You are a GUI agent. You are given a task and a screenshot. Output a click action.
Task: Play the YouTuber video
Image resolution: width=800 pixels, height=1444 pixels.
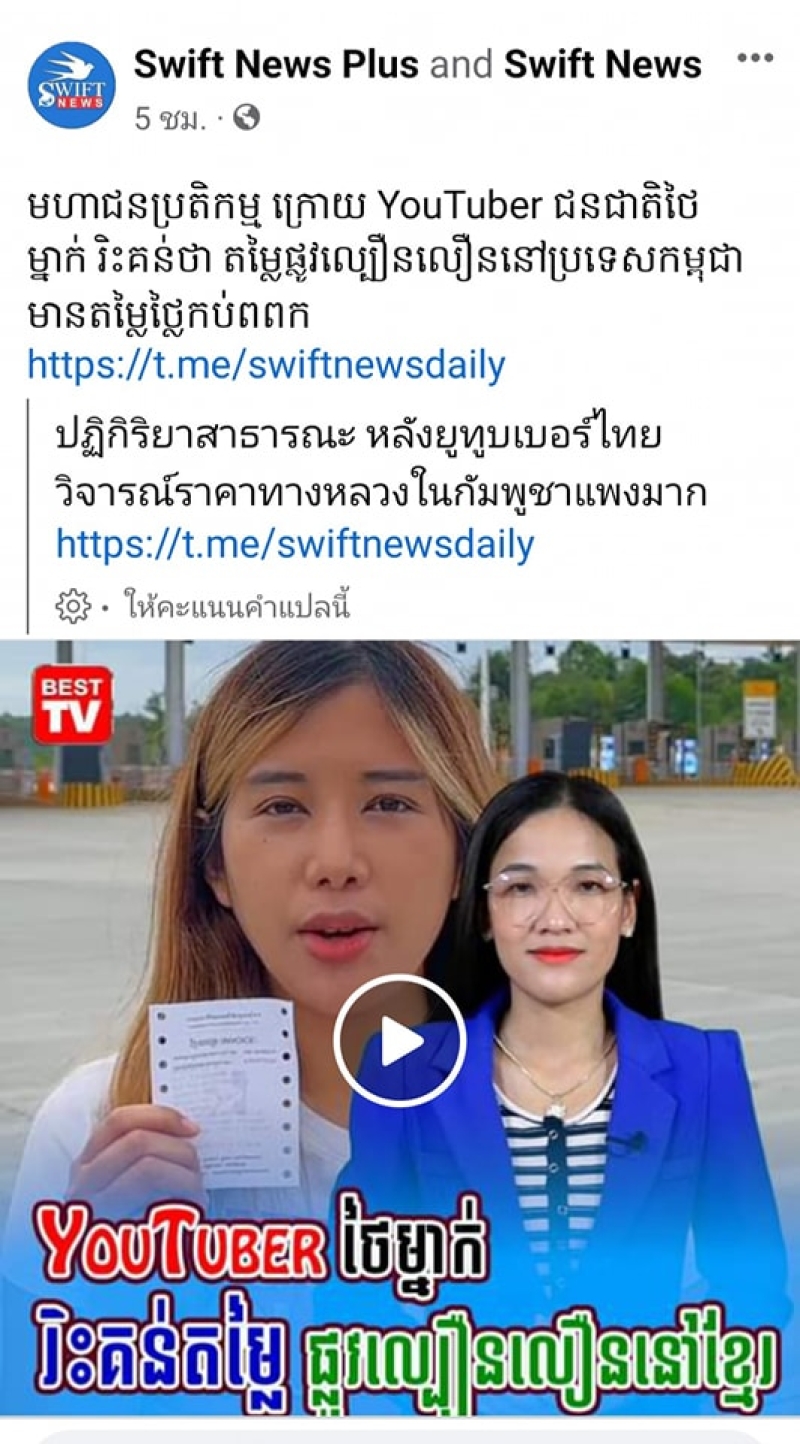pos(400,1041)
